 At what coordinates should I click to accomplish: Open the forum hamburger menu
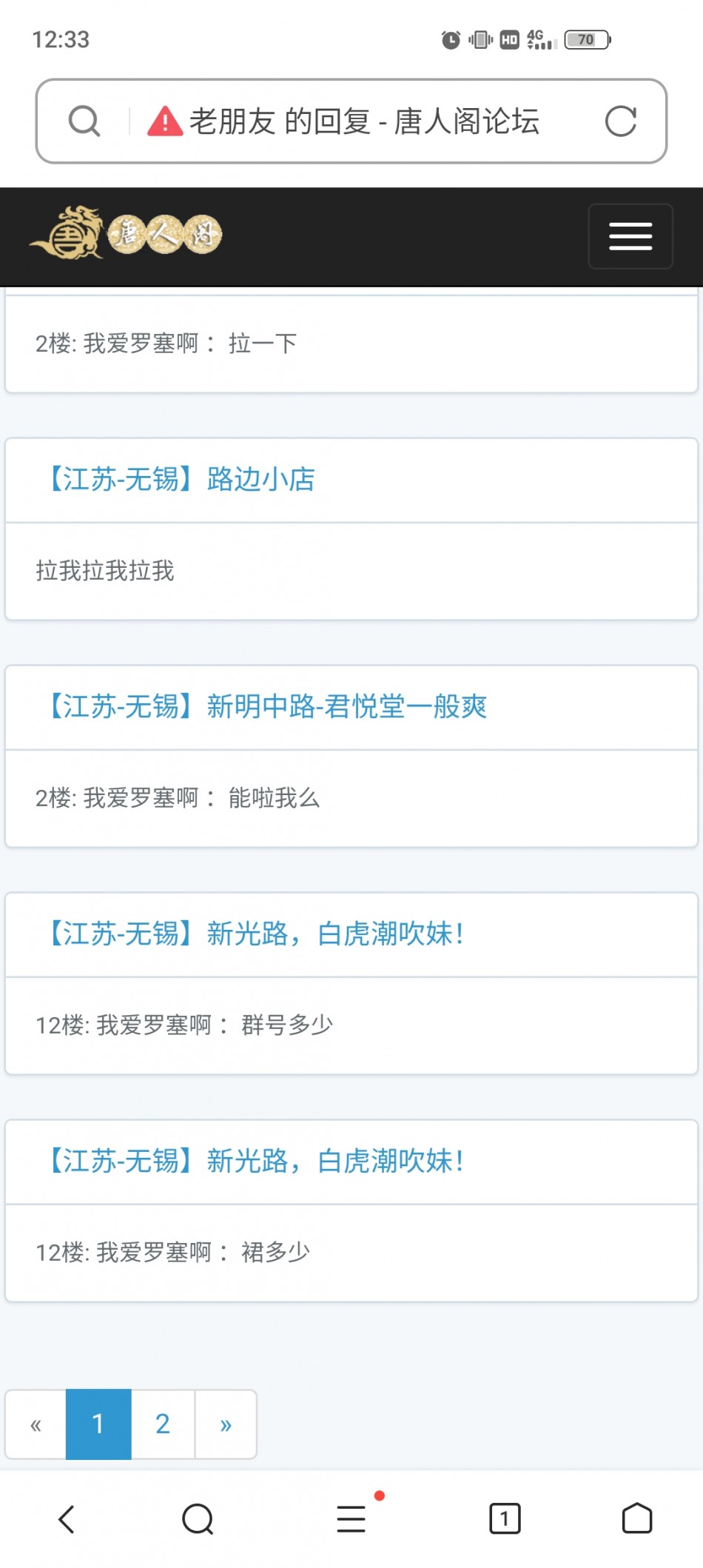pos(630,236)
